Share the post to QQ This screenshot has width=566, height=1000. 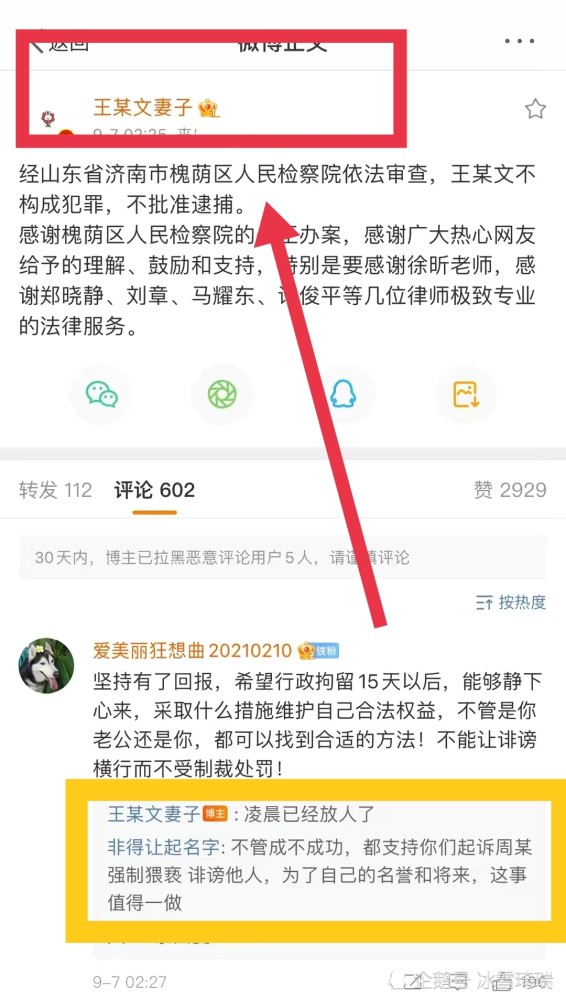click(x=343, y=395)
